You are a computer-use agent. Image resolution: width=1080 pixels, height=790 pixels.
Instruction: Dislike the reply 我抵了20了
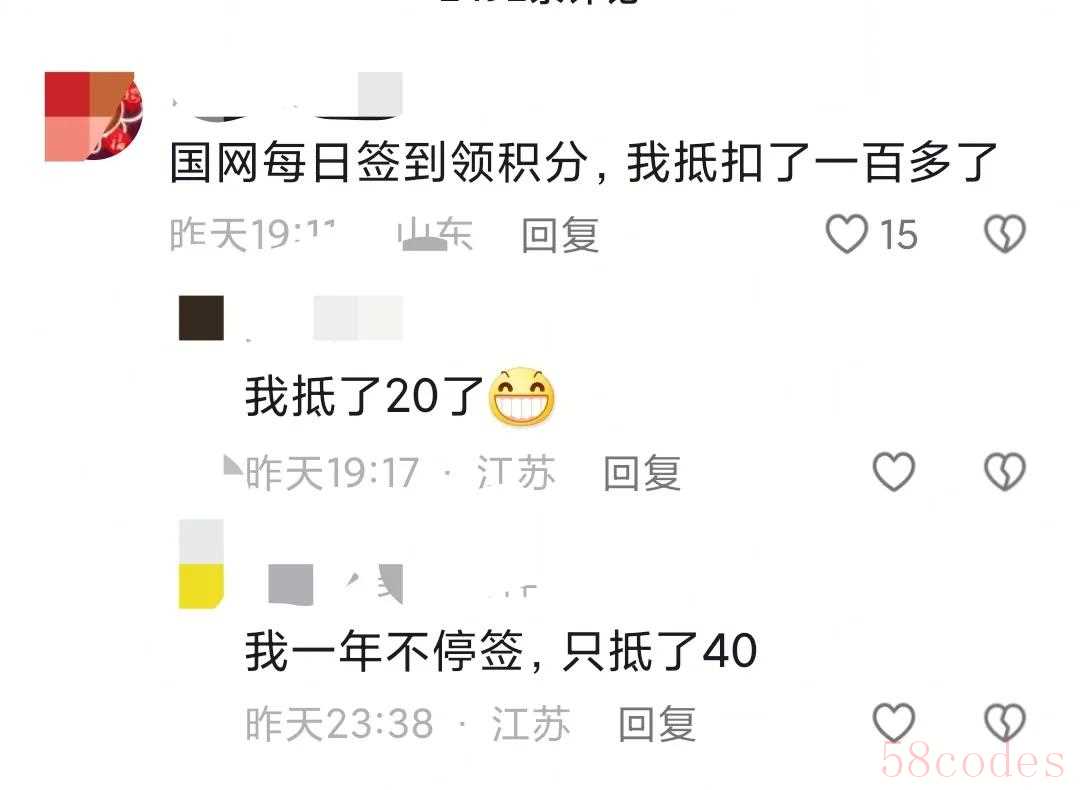pos(1005,471)
